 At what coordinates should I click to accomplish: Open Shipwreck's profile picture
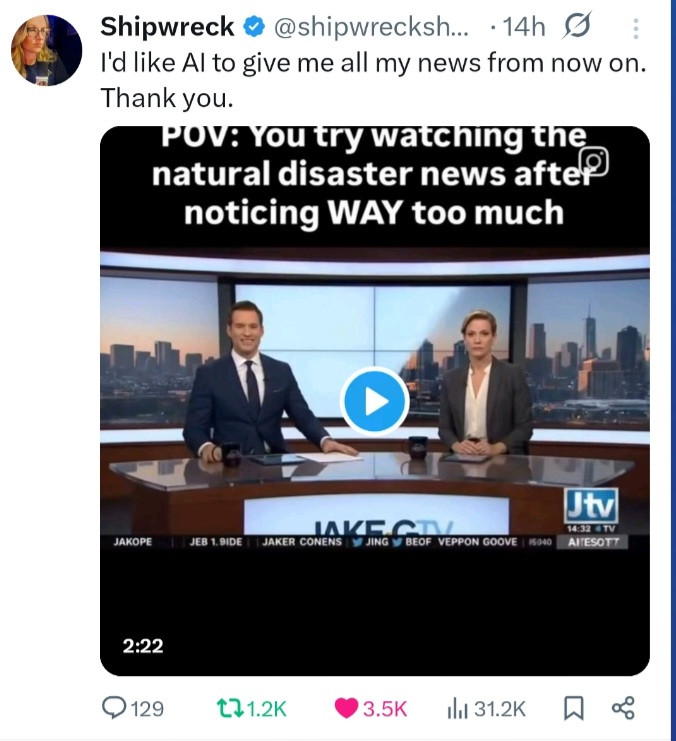tap(46, 50)
